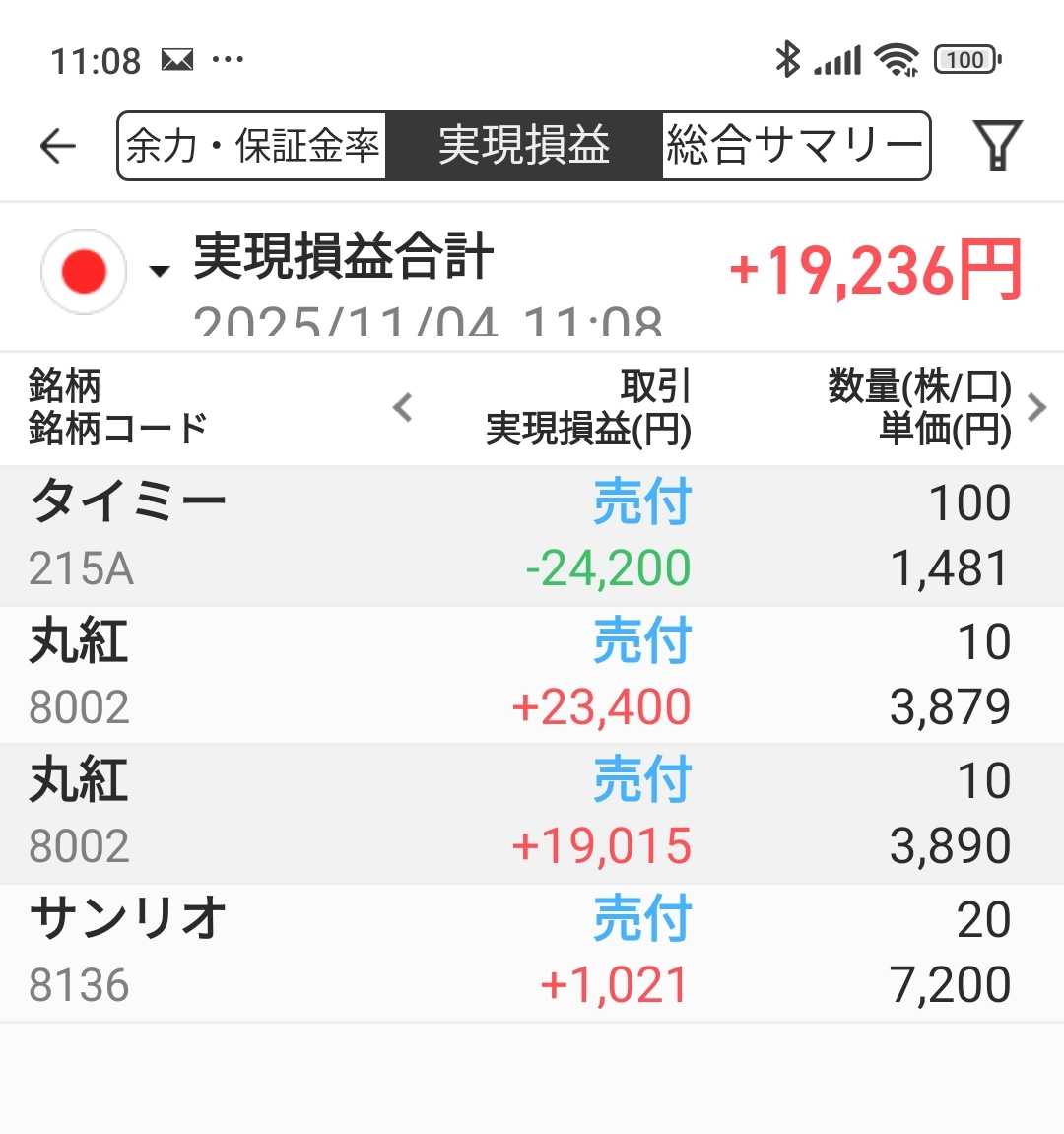Open the filter funnel icon

pyautogui.click(x=997, y=146)
